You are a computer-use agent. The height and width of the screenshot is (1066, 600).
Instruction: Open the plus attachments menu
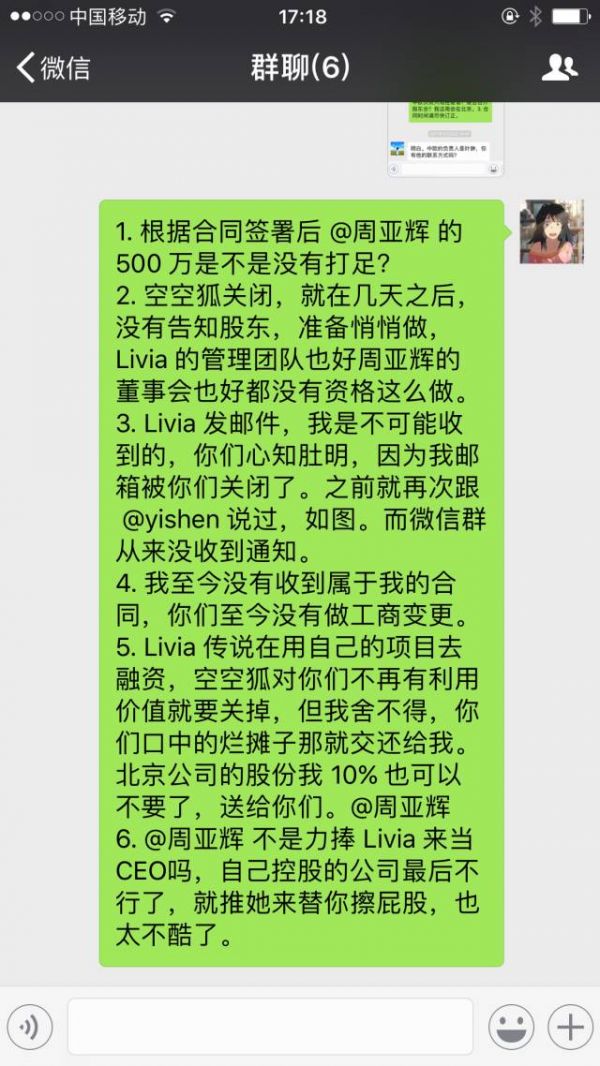tap(570, 1026)
